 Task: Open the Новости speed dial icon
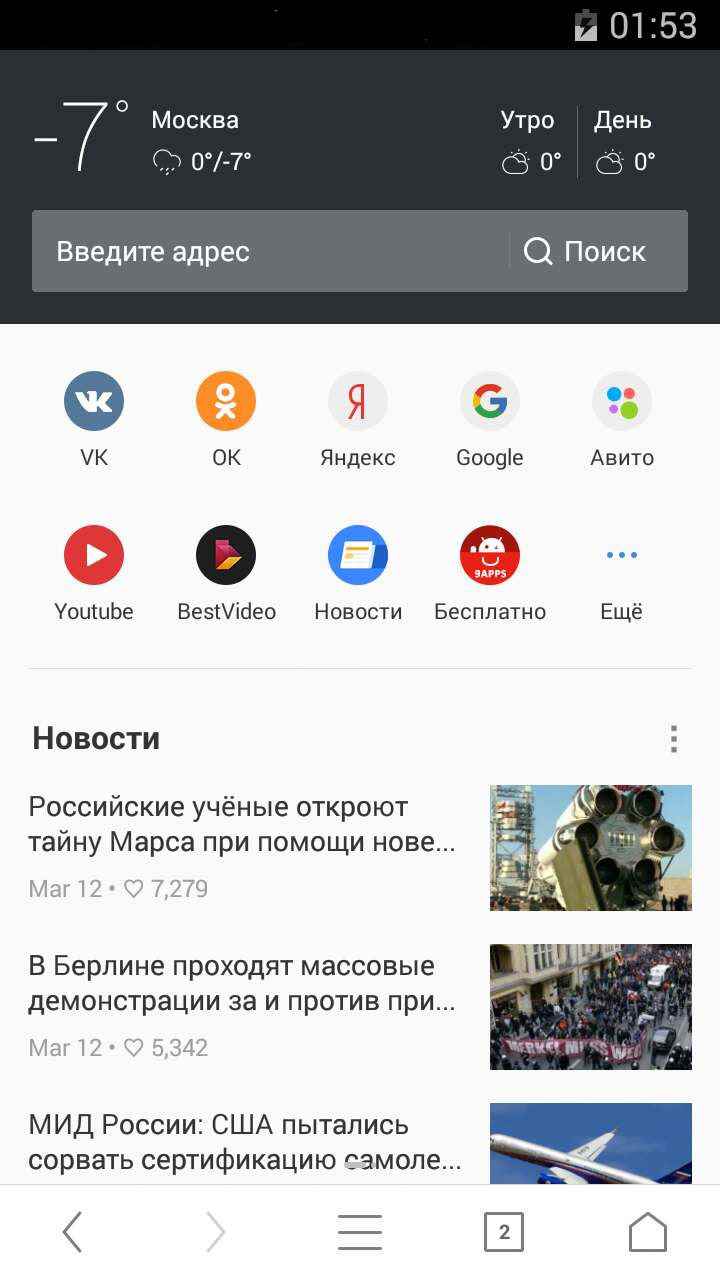coord(358,554)
